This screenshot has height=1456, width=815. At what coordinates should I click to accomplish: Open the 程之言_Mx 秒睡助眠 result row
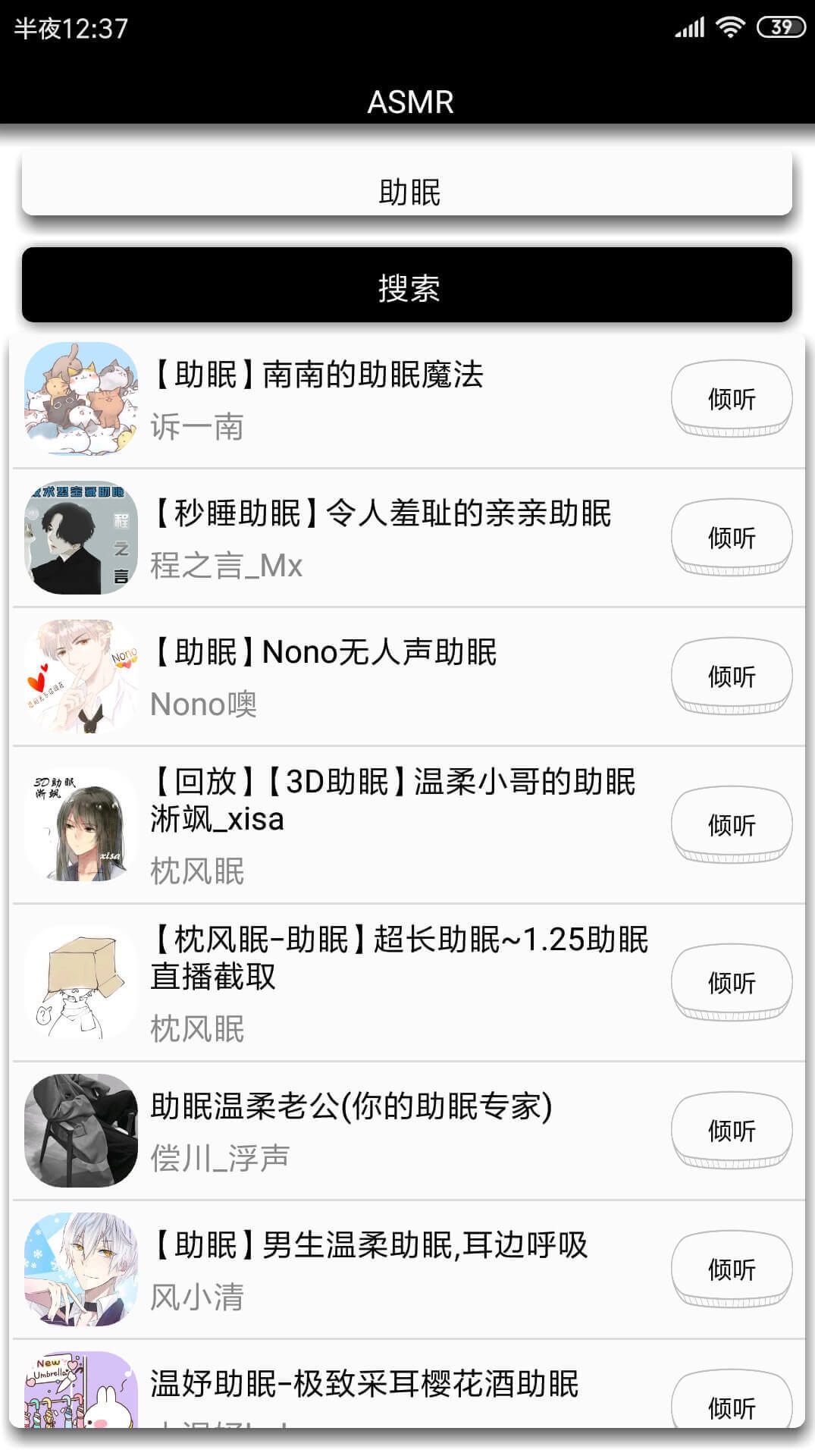(407, 538)
